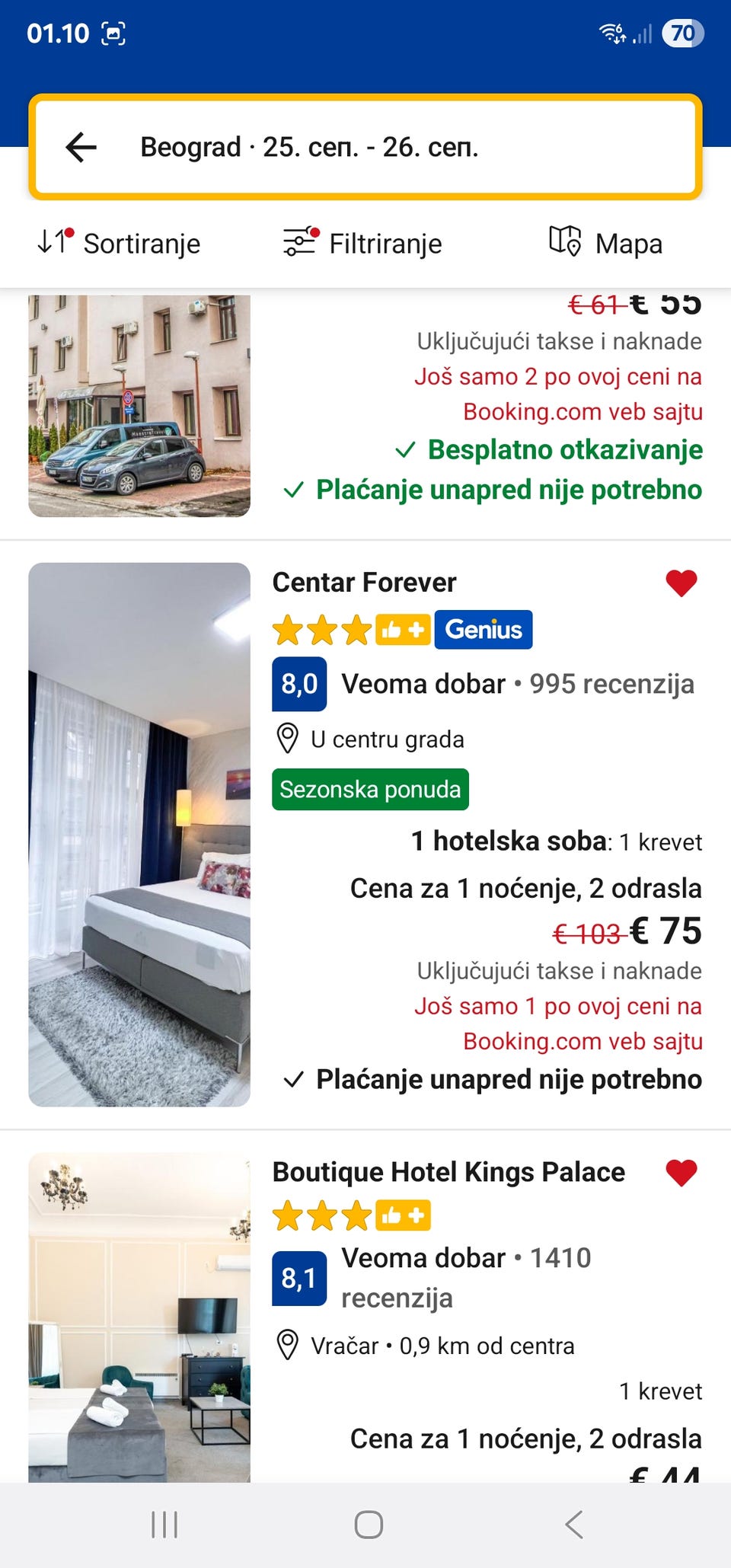Open the Centar Forever listing

(x=364, y=583)
